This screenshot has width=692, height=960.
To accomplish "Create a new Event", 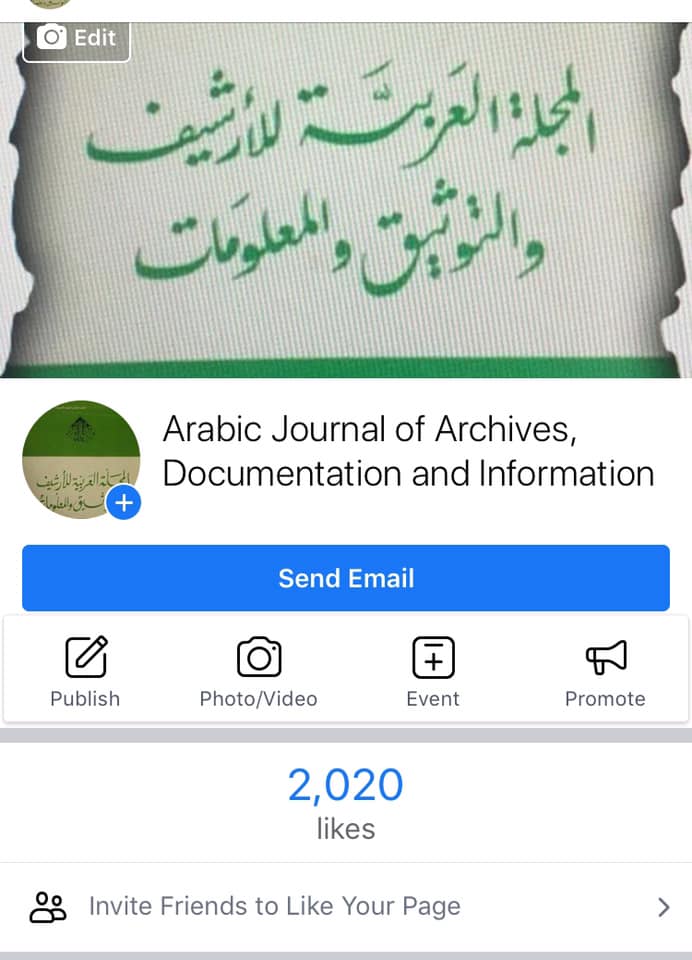I will pyautogui.click(x=433, y=672).
